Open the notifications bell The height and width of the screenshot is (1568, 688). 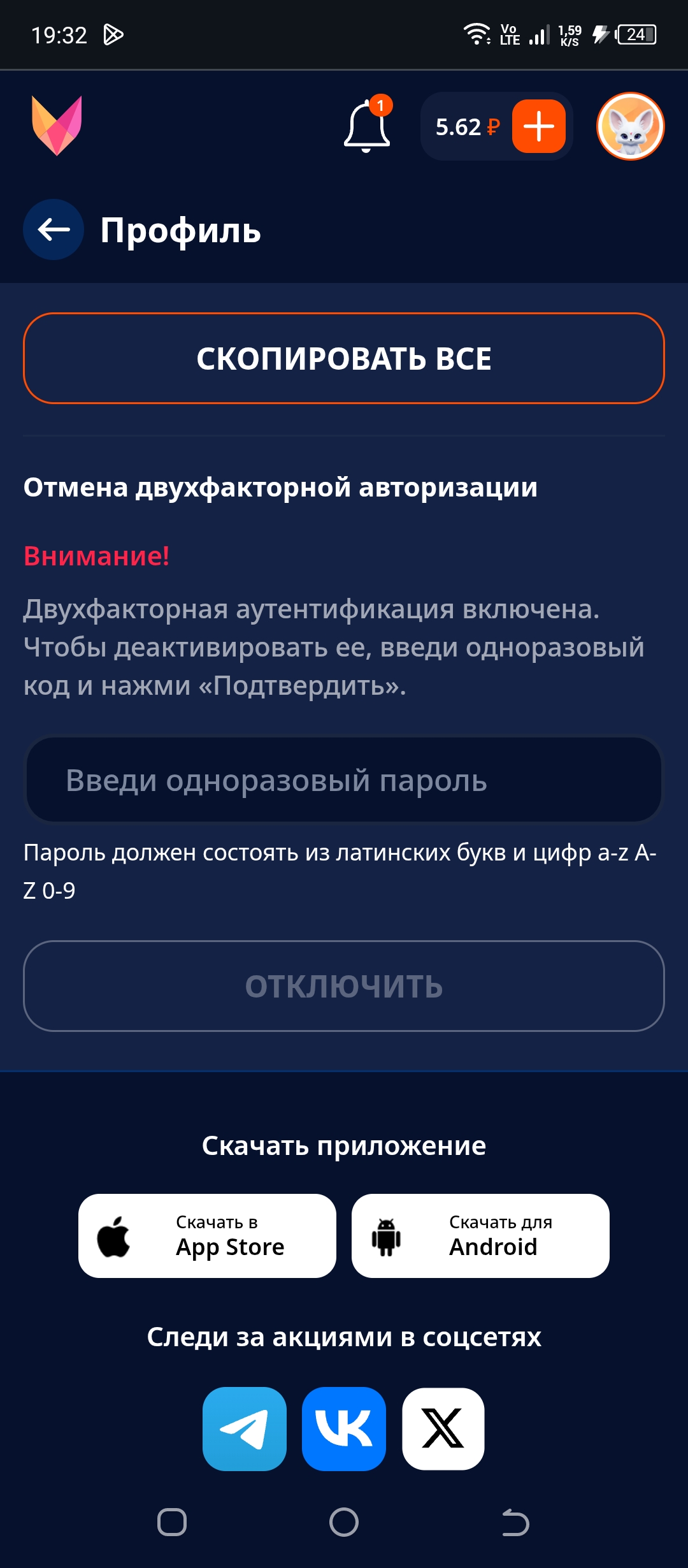tap(367, 126)
